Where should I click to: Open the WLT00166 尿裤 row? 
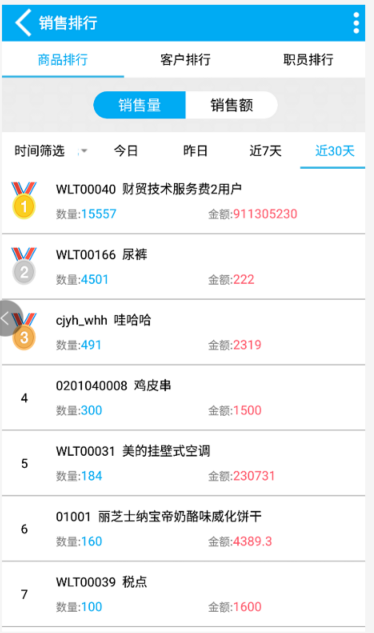[x=183, y=266]
